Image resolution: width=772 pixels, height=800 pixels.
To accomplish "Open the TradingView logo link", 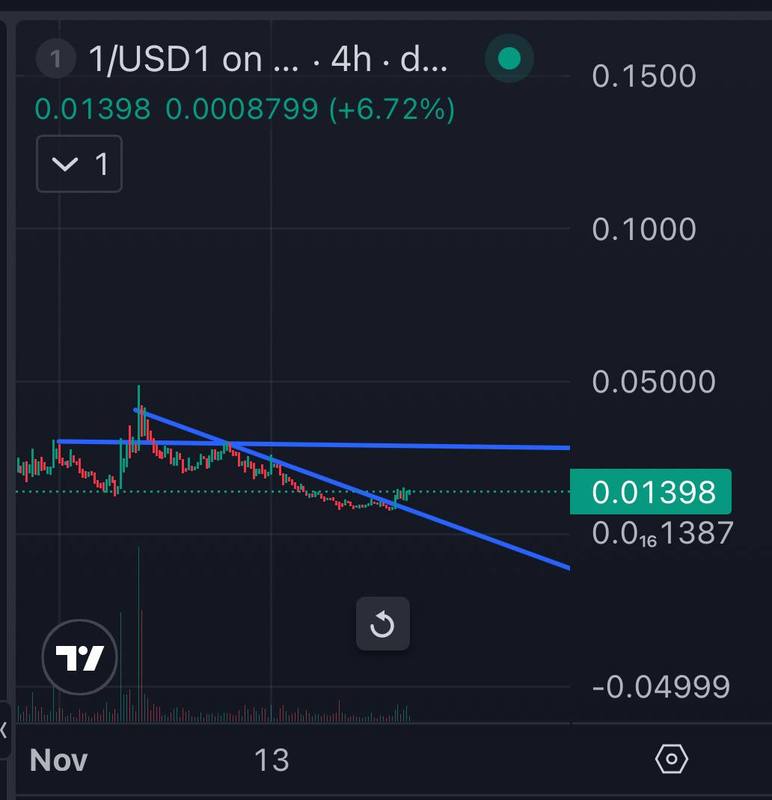I will coord(80,658).
